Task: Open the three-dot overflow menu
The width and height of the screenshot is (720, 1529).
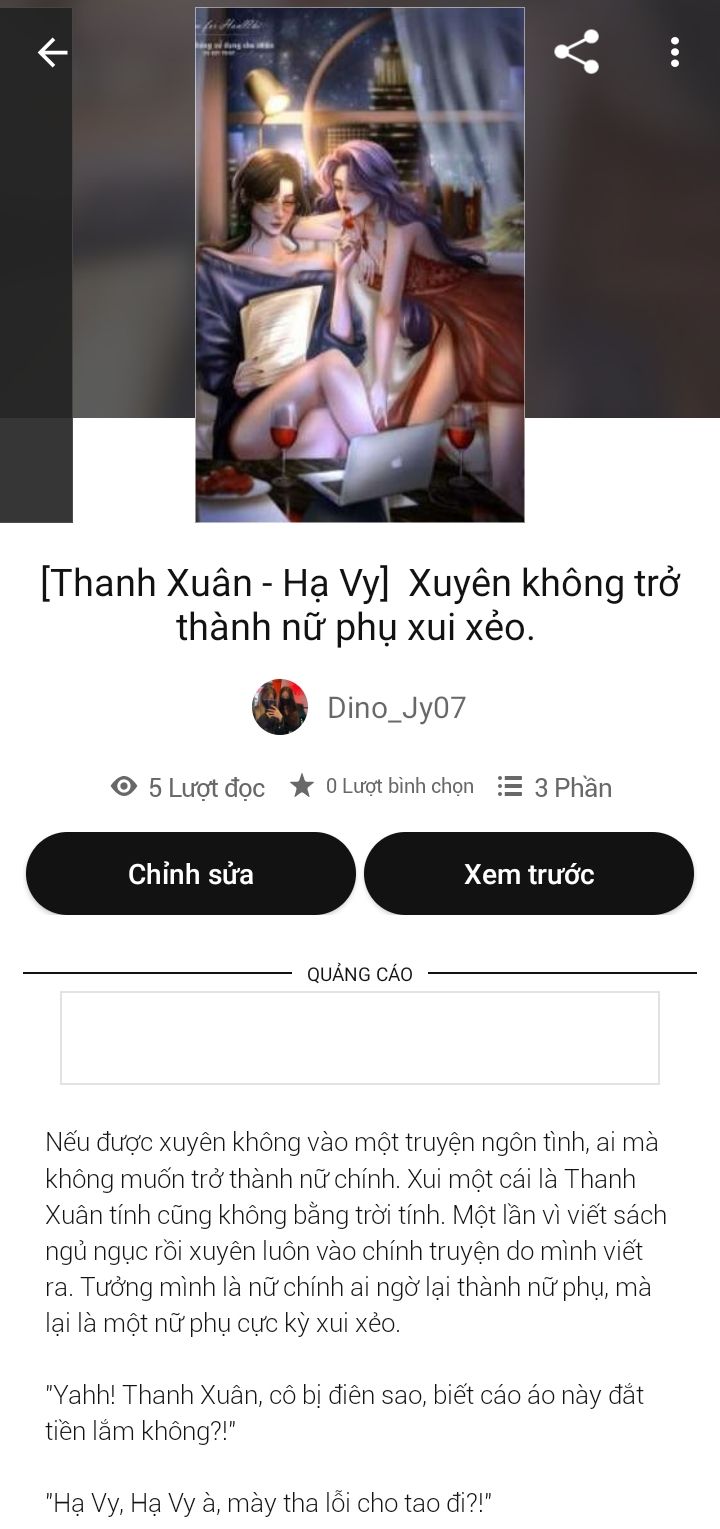Action: tap(675, 52)
